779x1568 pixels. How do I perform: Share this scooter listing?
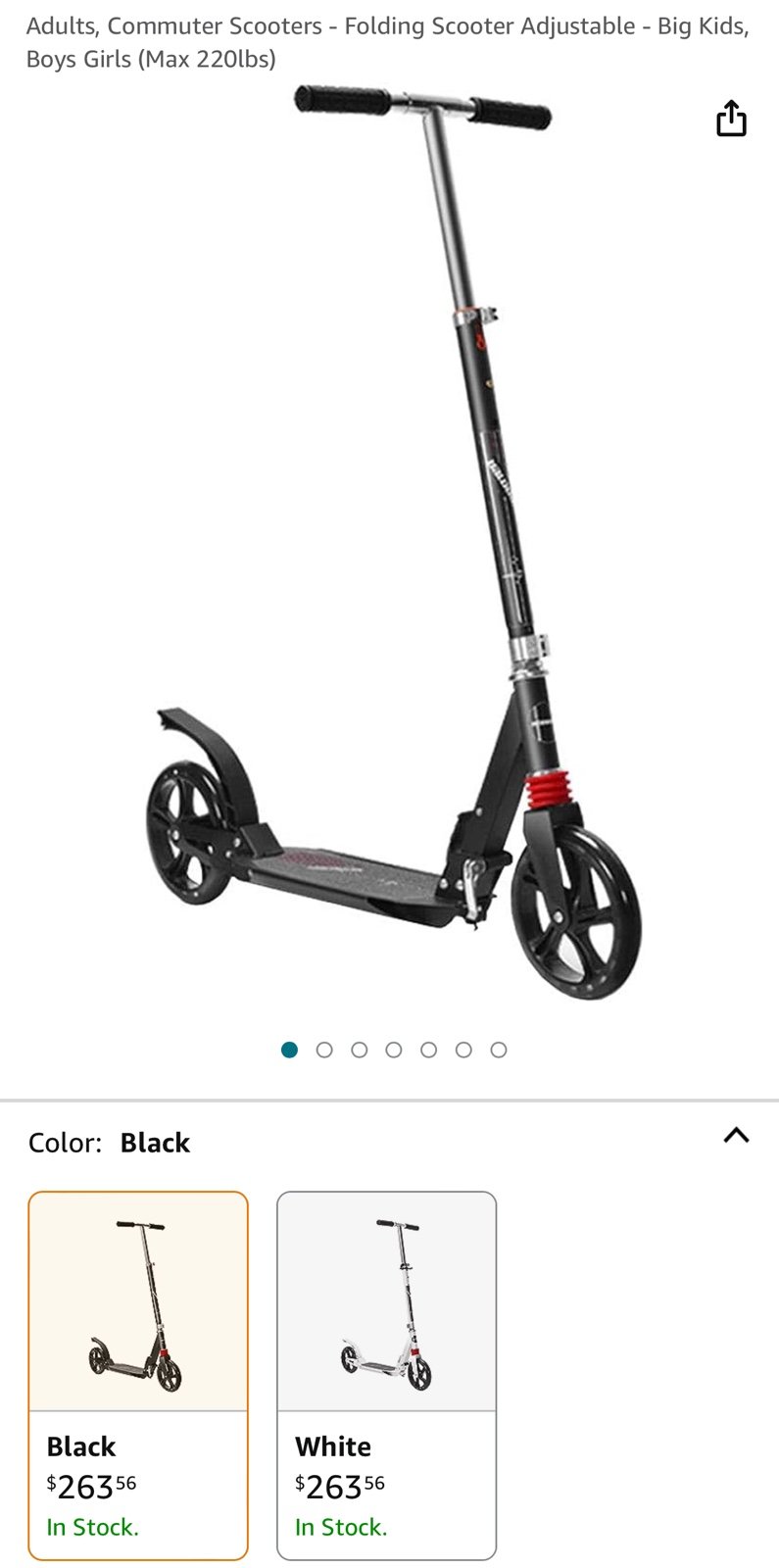[731, 118]
